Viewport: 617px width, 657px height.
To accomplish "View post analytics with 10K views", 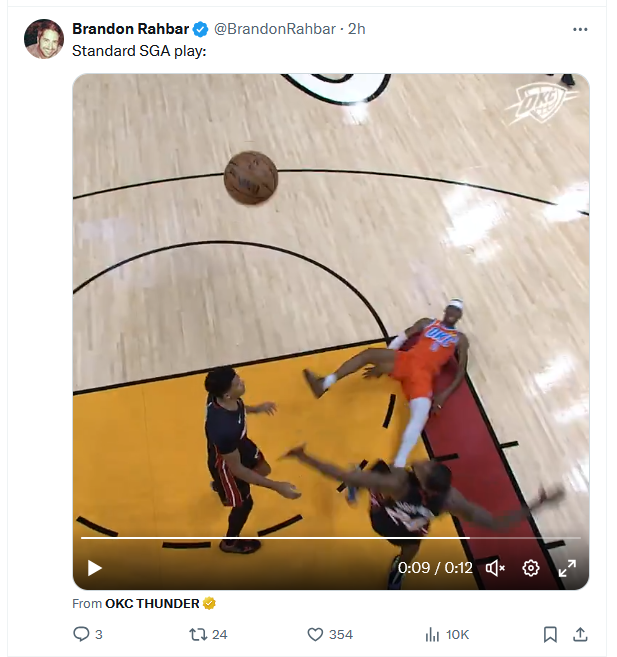I will (x=433, y=634).
